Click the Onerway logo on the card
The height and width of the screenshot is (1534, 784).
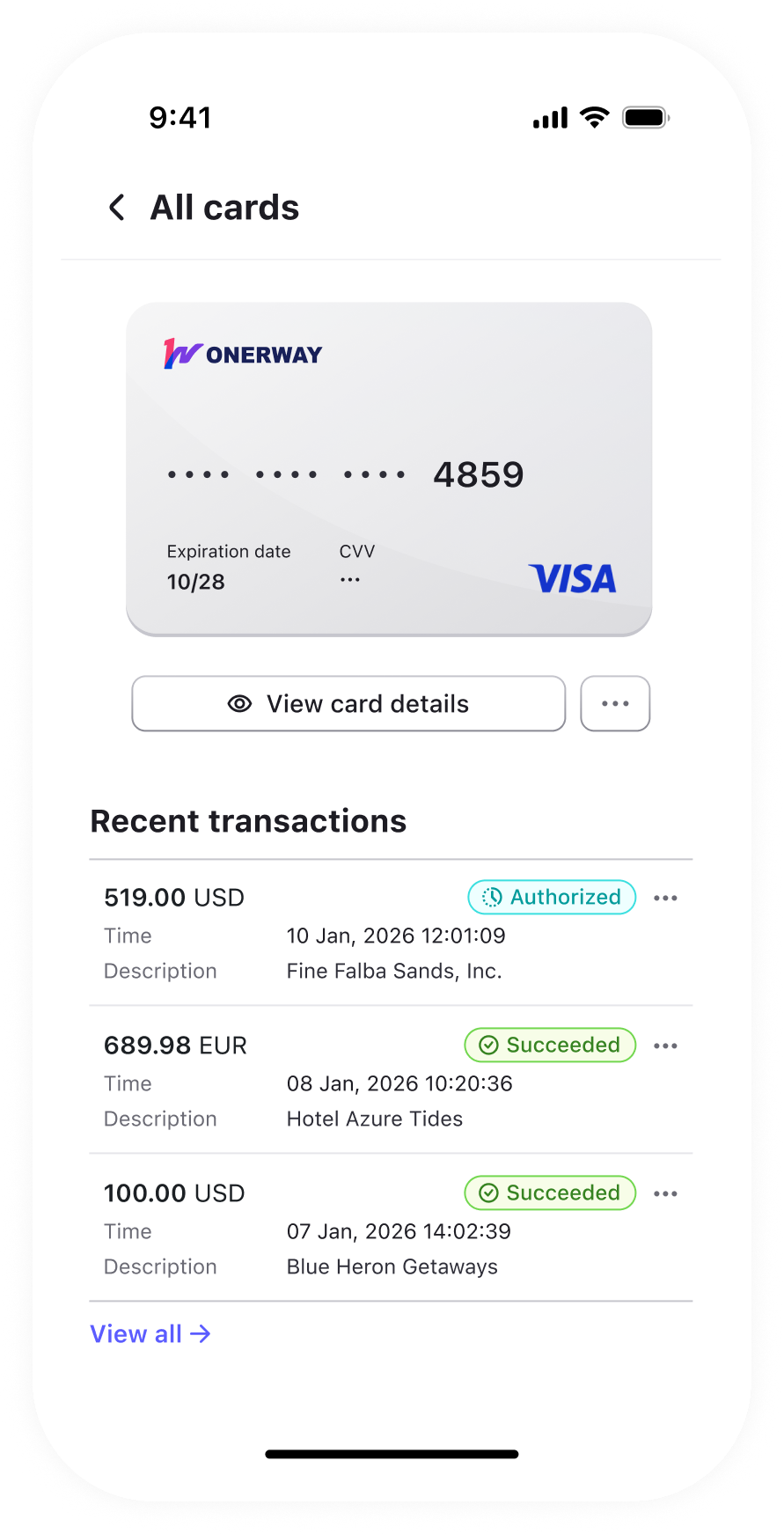pos(242,354)
